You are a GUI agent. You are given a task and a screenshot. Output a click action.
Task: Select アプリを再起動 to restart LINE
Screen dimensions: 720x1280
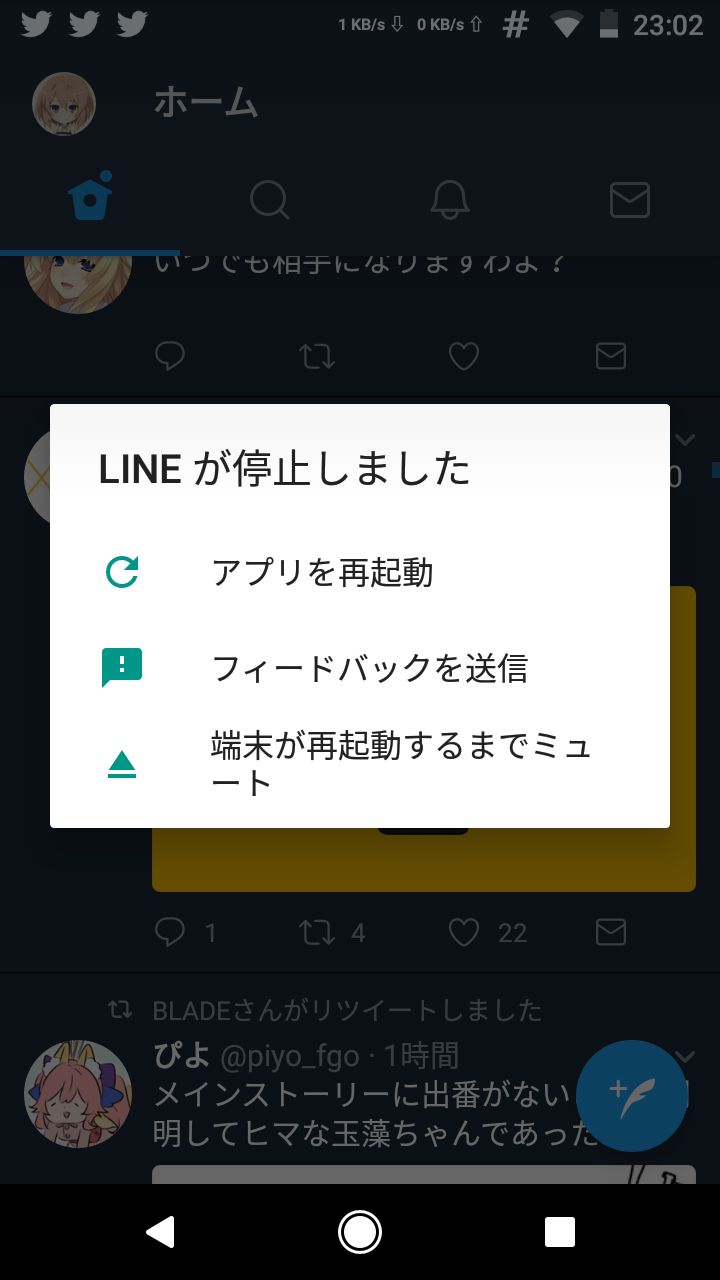322,573
